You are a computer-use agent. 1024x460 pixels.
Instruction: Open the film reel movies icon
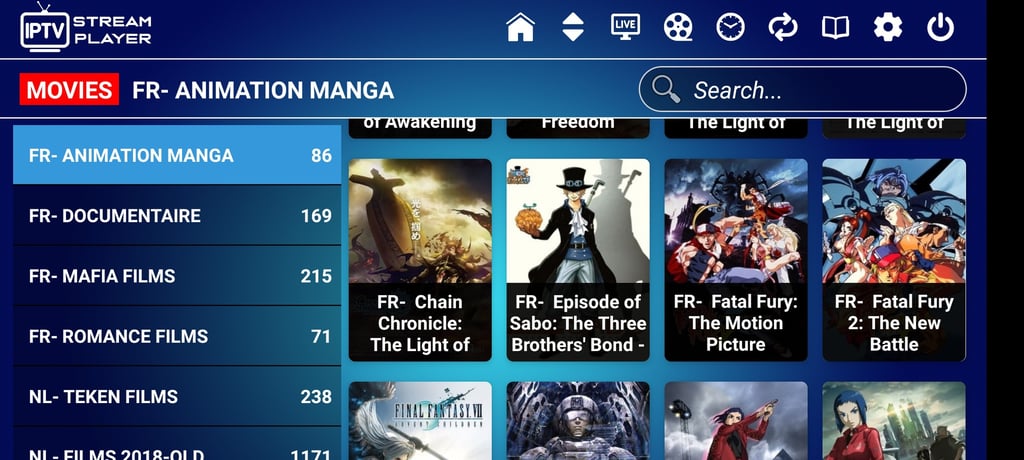coord(678,27)
